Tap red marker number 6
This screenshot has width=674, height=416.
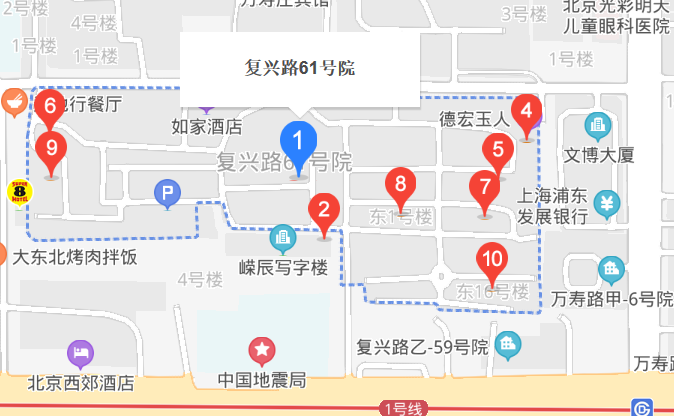pos(48,107)
